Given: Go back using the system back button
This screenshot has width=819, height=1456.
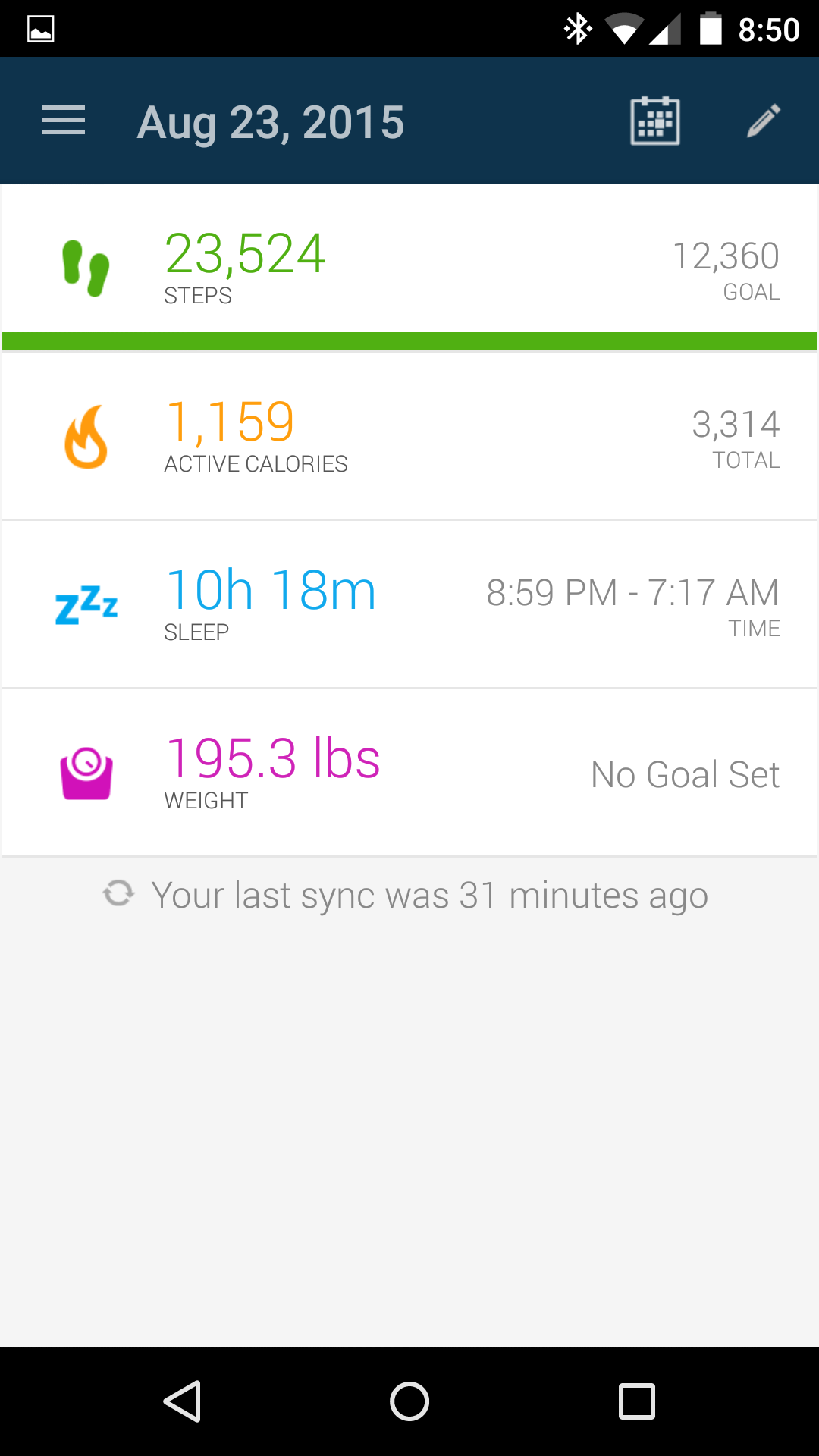Looking at the screenshot, I should click(x=182, y=1401).
